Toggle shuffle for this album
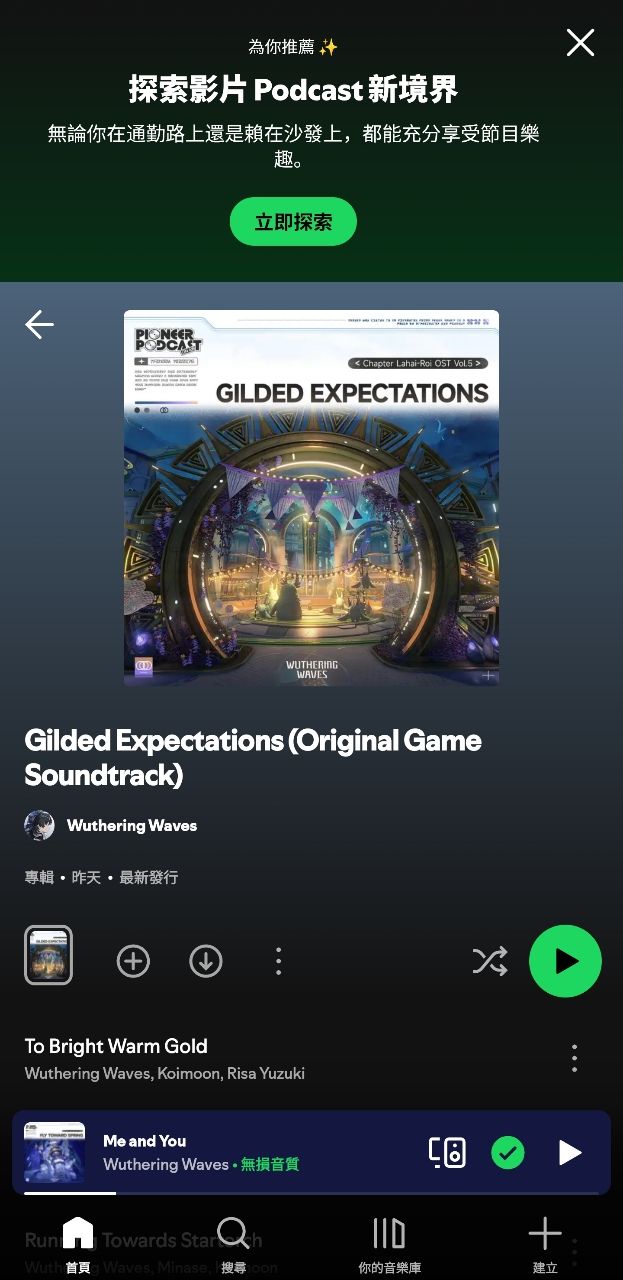The width and height of the screenshot is (623, 1280). coord(489,961)
